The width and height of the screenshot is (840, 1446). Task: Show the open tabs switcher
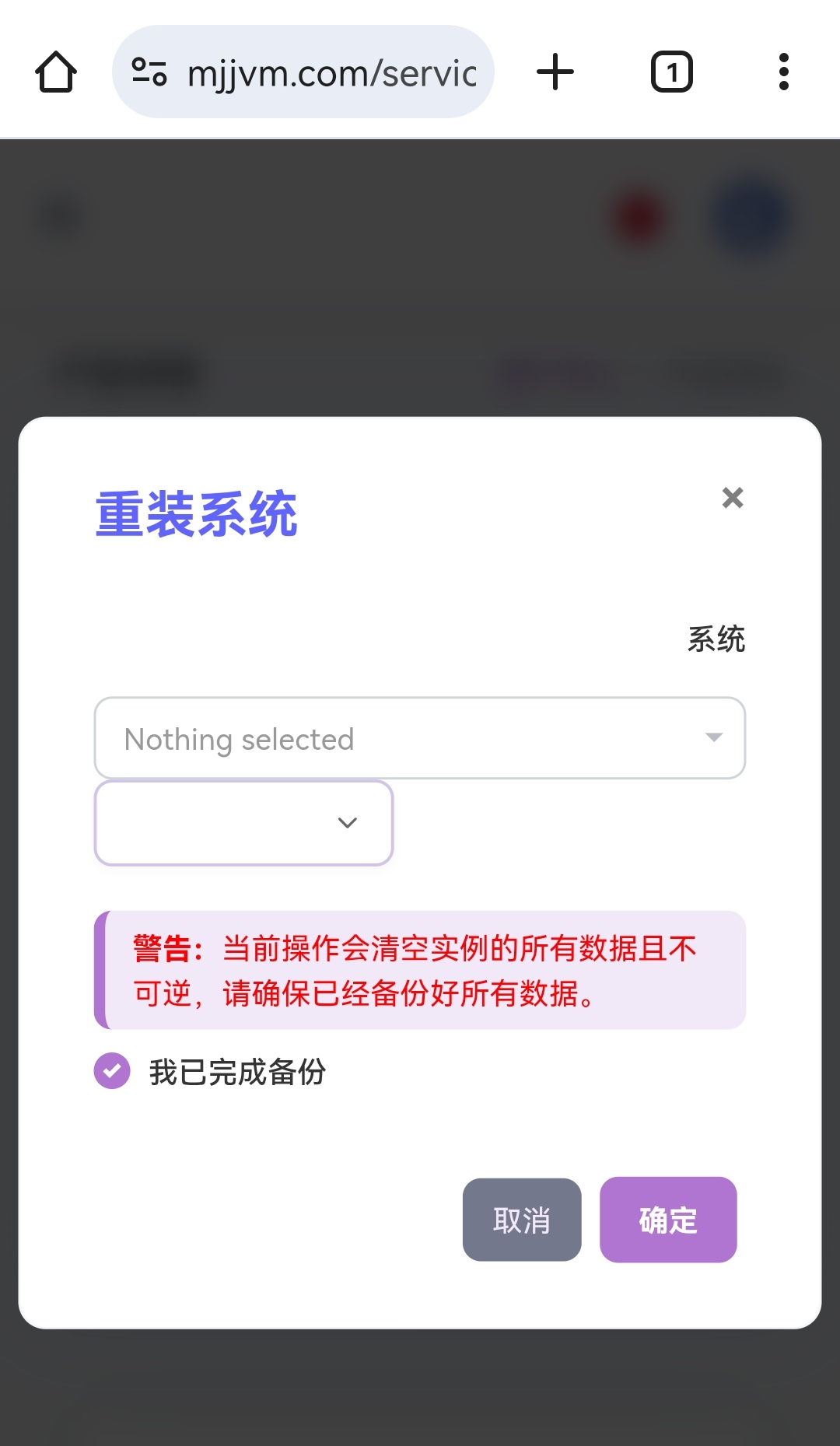[671, 72]
